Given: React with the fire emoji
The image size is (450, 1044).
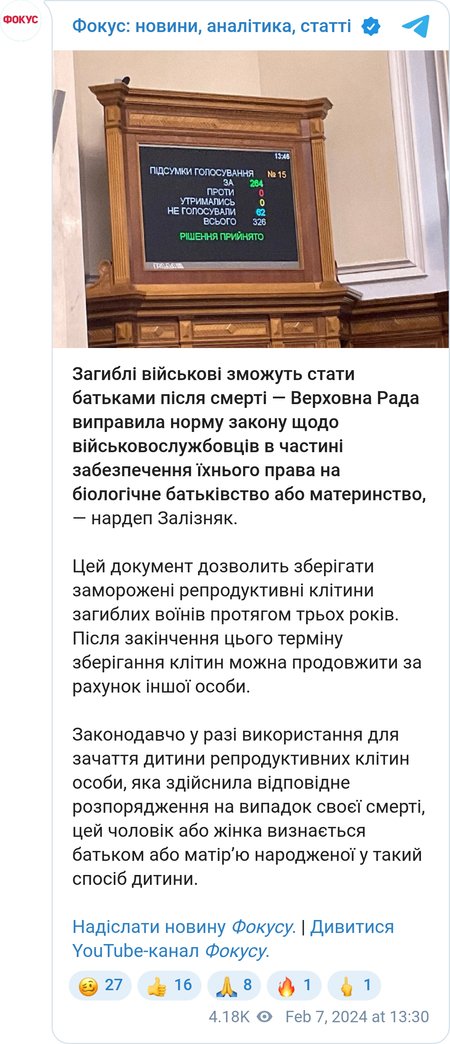Looking at the screenshot, I should click(x=294, y=985).
